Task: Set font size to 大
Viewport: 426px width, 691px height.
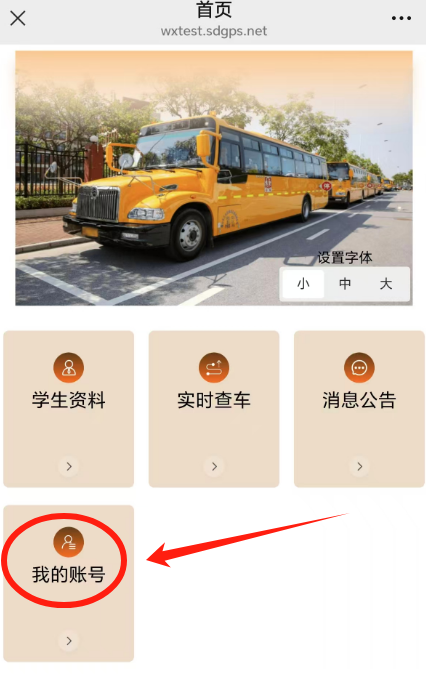Action: pyautogui.click(x=386, y=283)
